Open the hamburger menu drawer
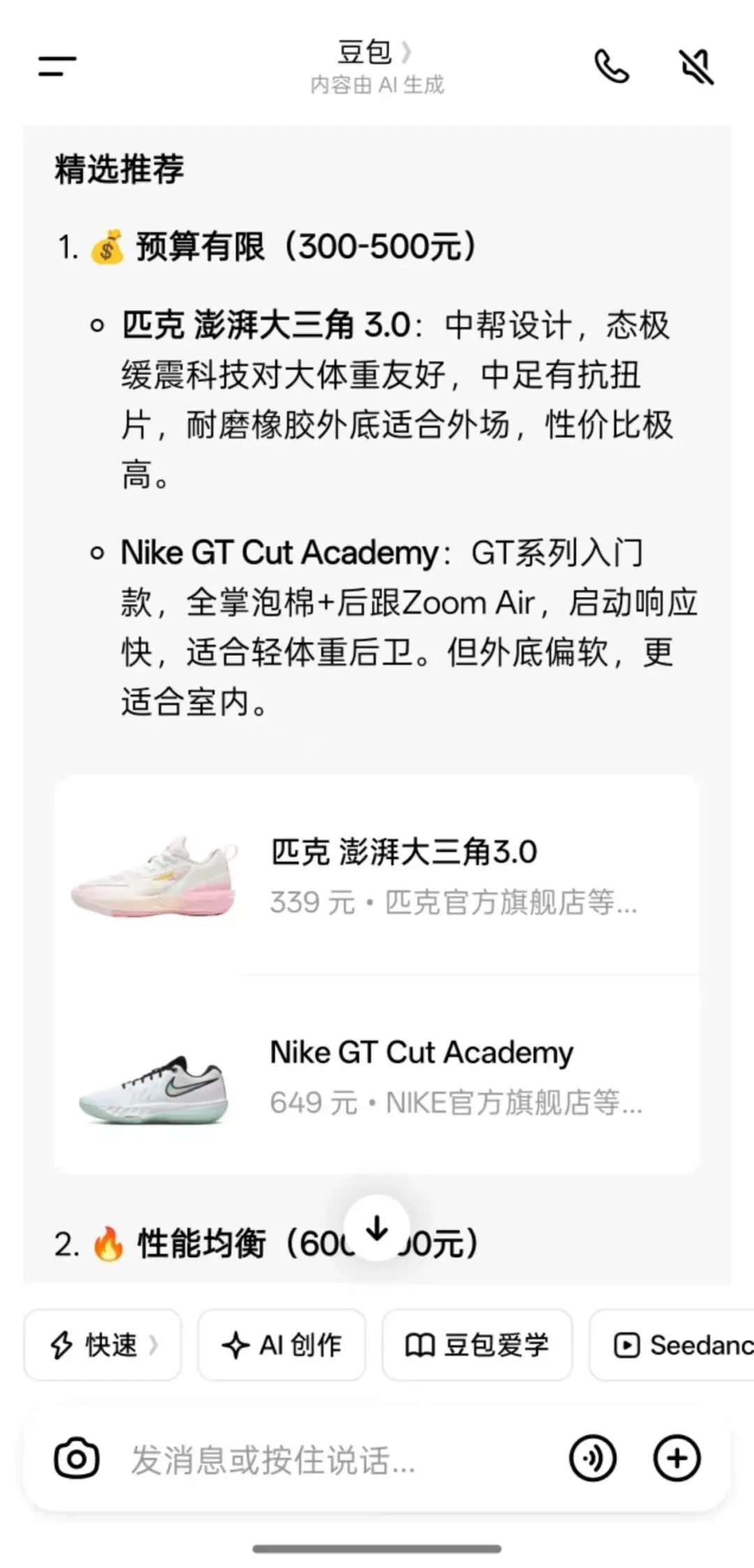This screenshot has height=1568, width=754. [x=57, y=66]
